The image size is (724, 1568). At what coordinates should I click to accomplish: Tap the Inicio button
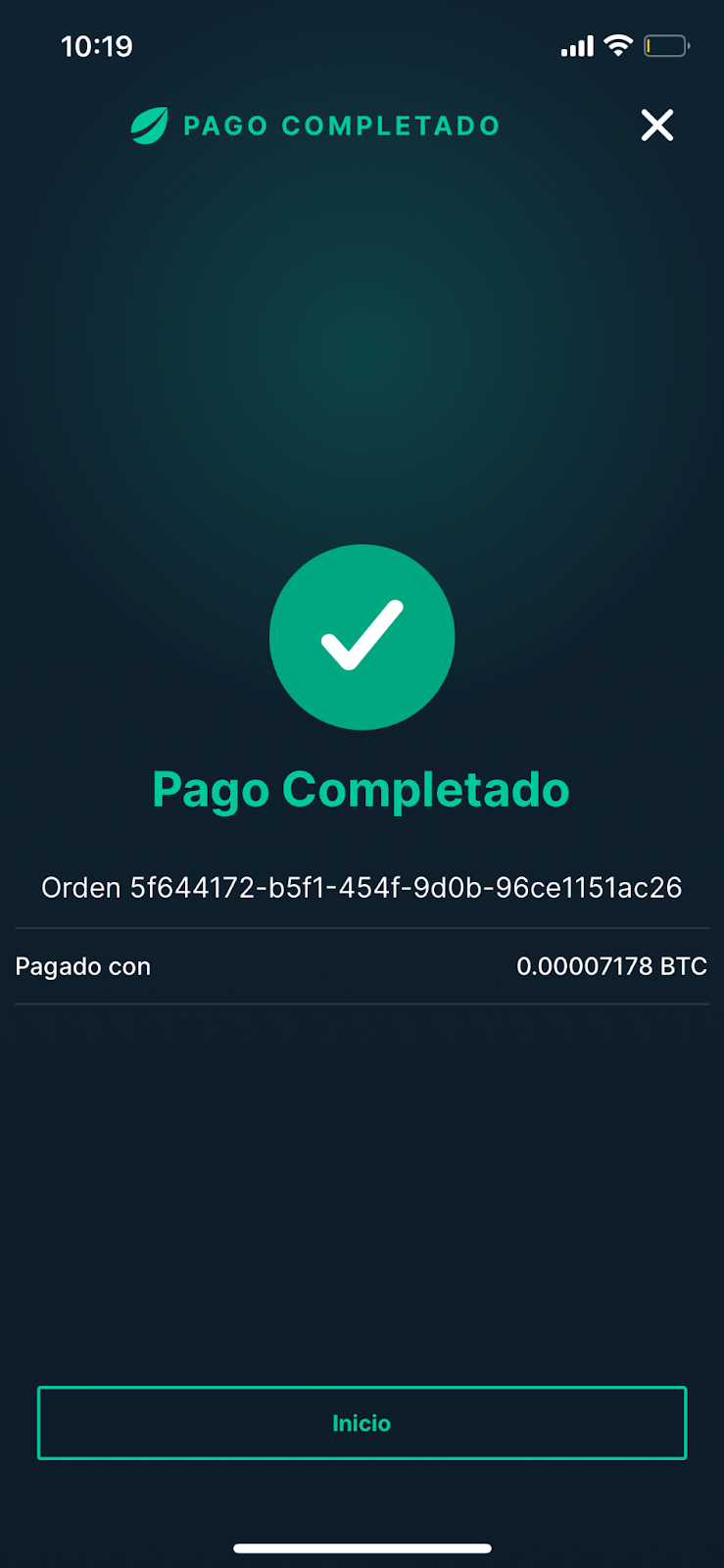(362, 1423)
